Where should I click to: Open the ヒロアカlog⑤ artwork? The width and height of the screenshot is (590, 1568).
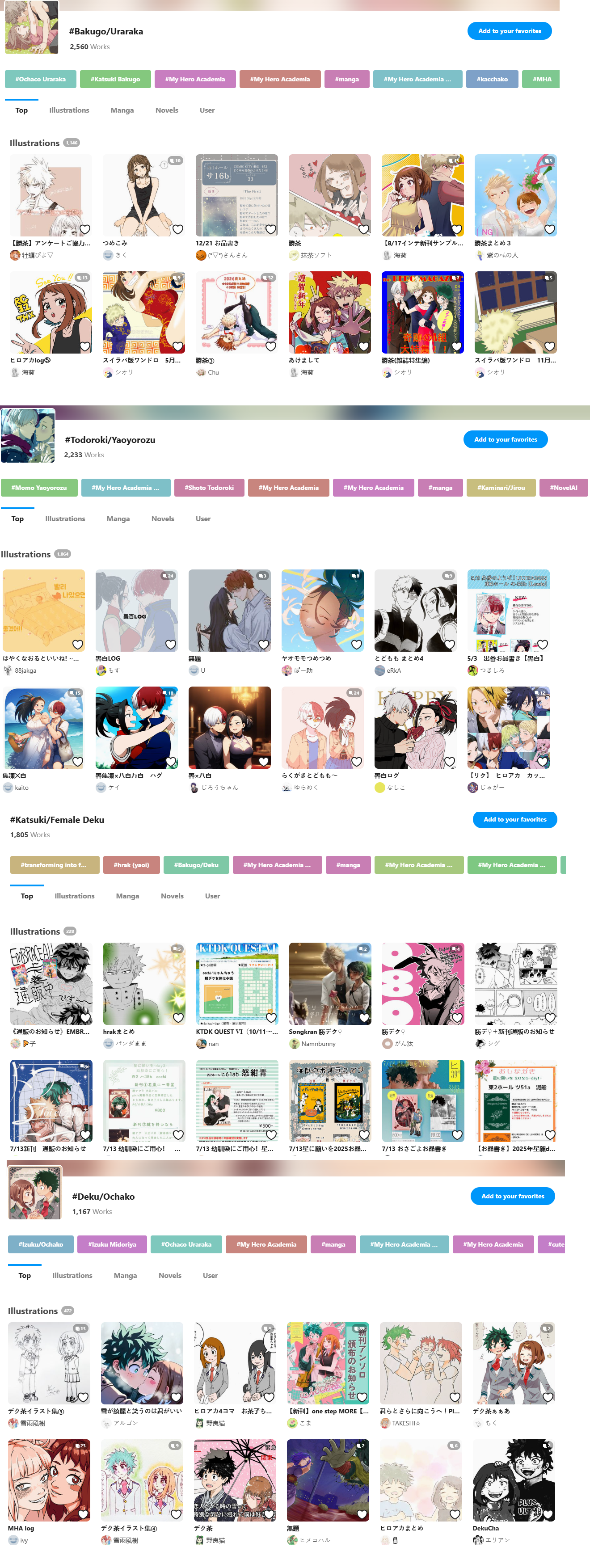click(x=51, y=312)
